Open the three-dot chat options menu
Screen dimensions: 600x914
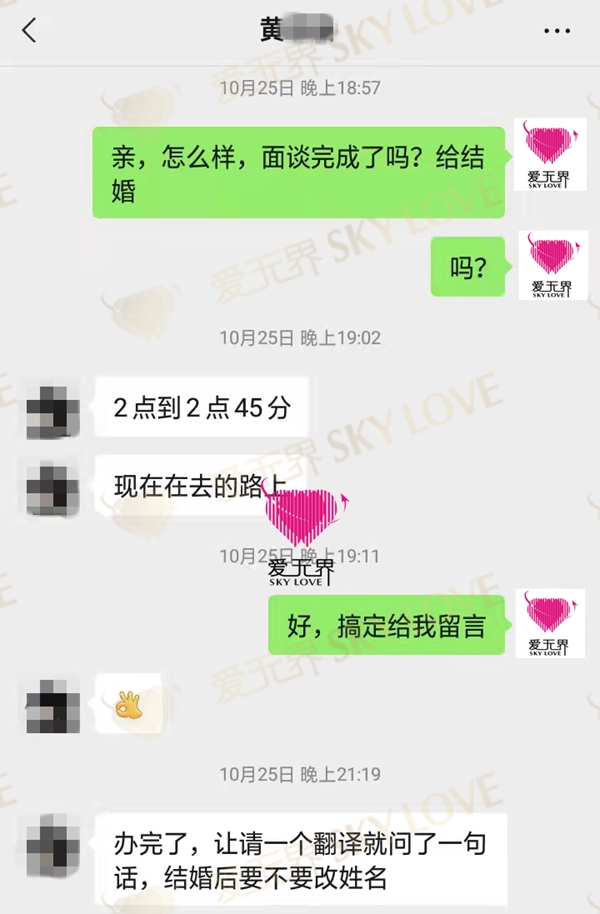[556, 31]
